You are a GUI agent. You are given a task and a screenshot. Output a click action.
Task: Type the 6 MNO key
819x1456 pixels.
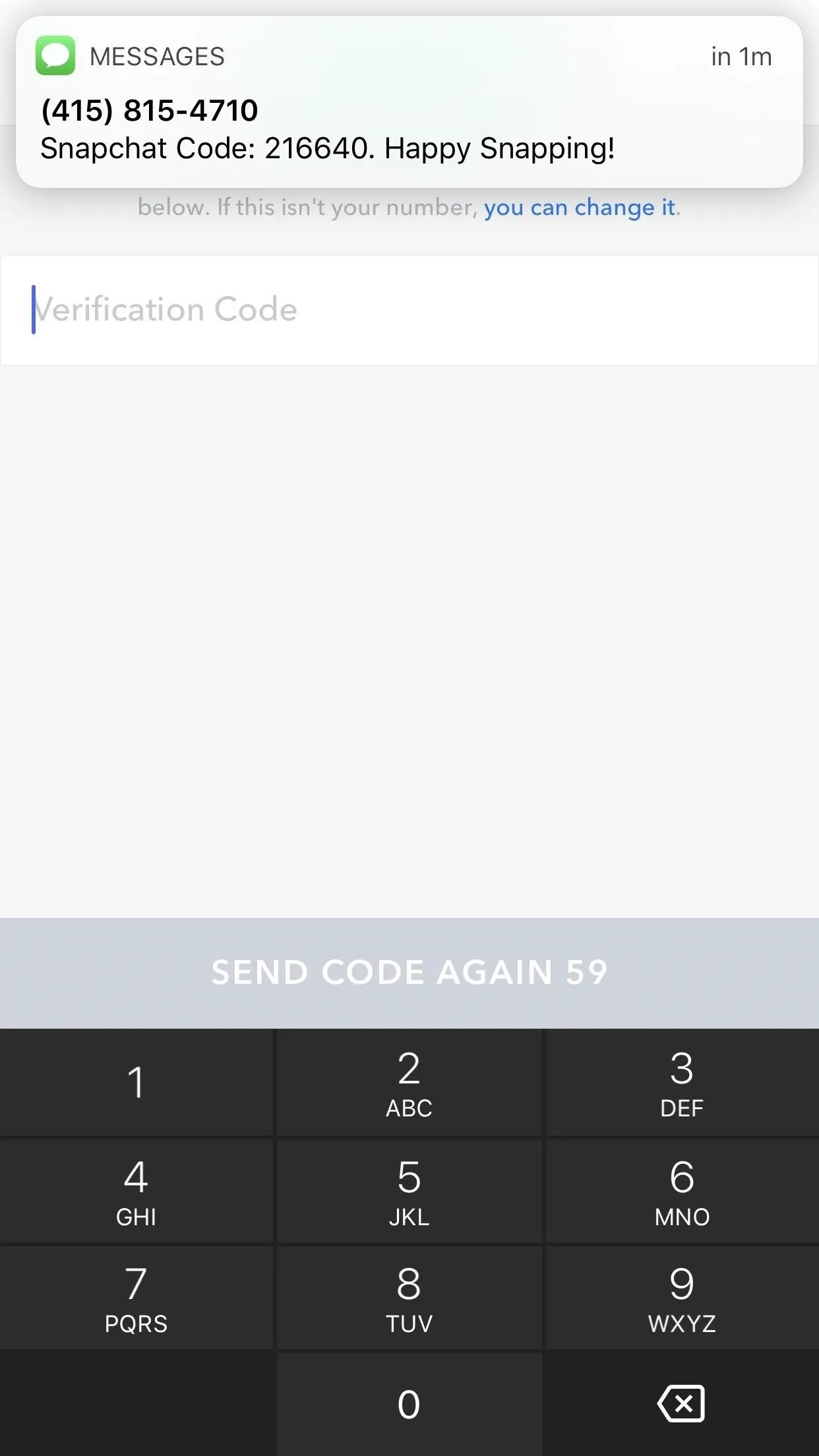(x=682, y=1191)
